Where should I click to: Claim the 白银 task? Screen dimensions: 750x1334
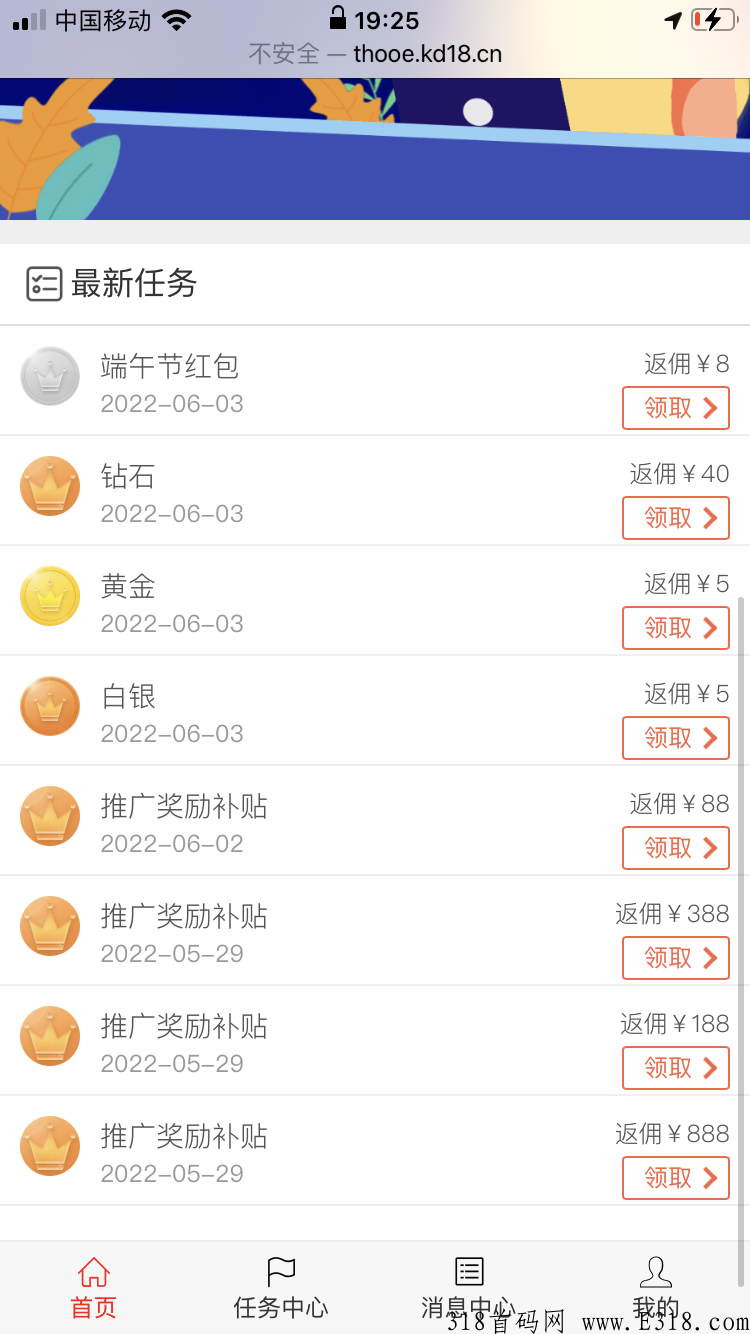point(676,738)
